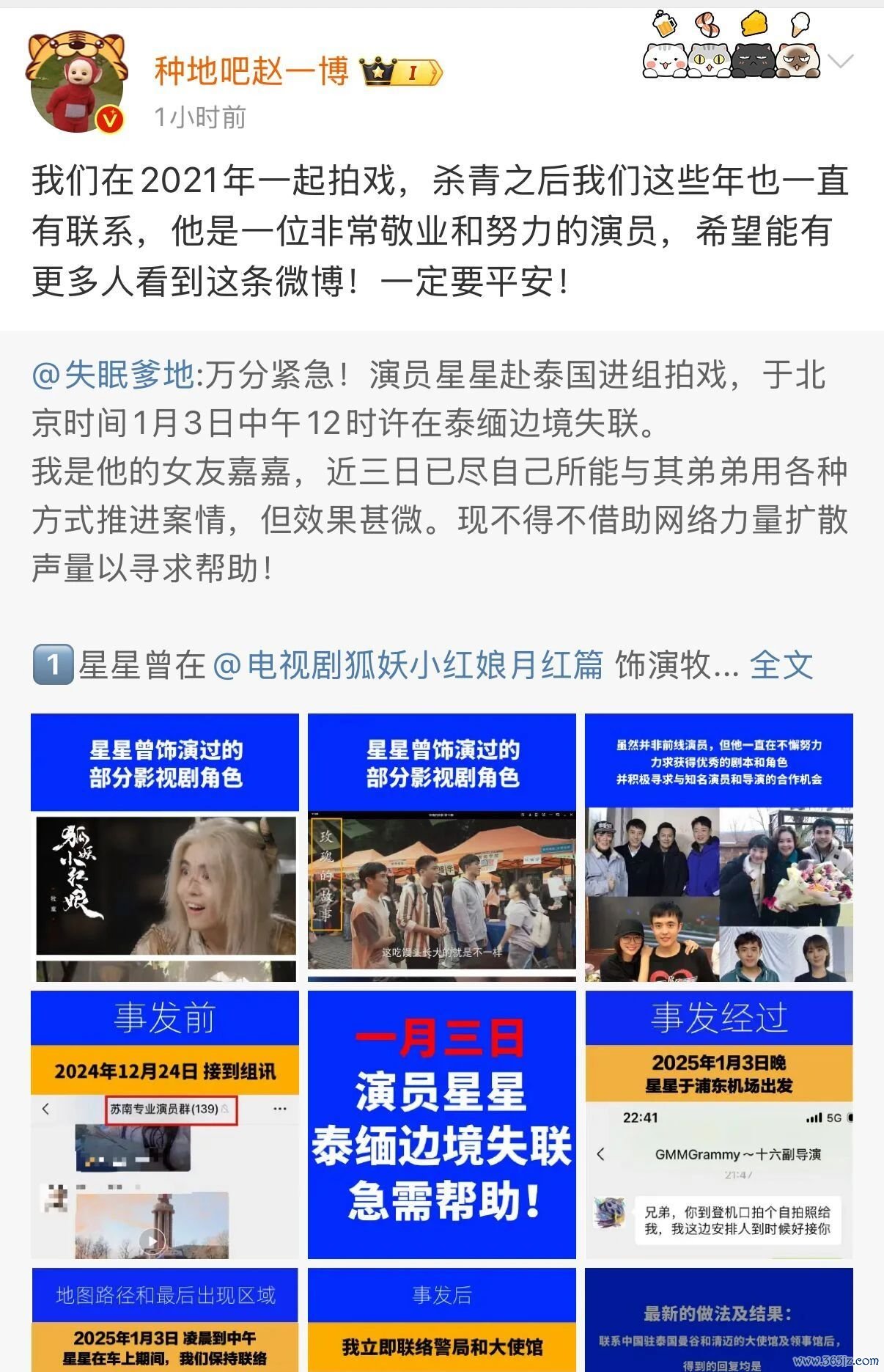The image size is (884, 1372).
Task: Open the 事发经过 image tile
Action: 718,1124
